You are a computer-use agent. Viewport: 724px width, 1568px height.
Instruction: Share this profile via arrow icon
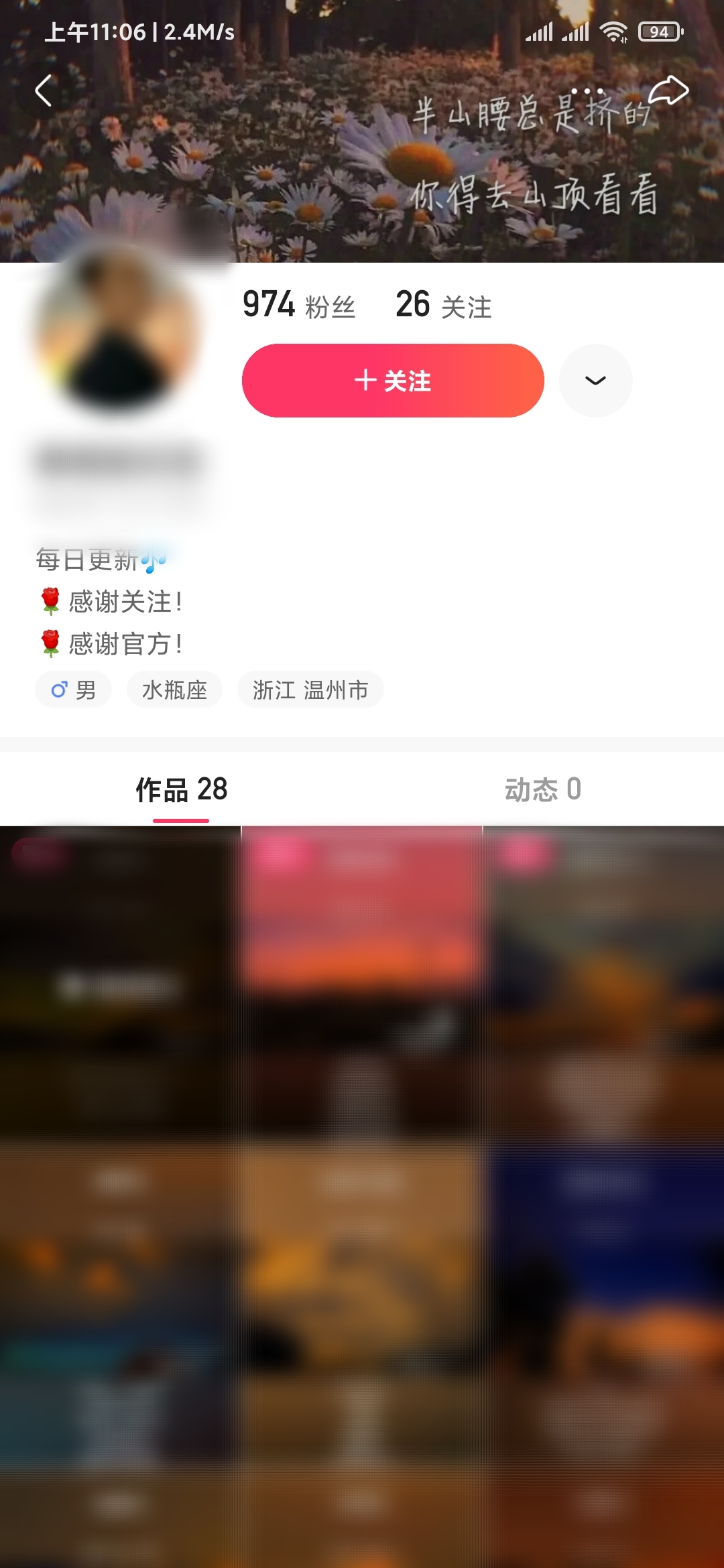point(668,91)
